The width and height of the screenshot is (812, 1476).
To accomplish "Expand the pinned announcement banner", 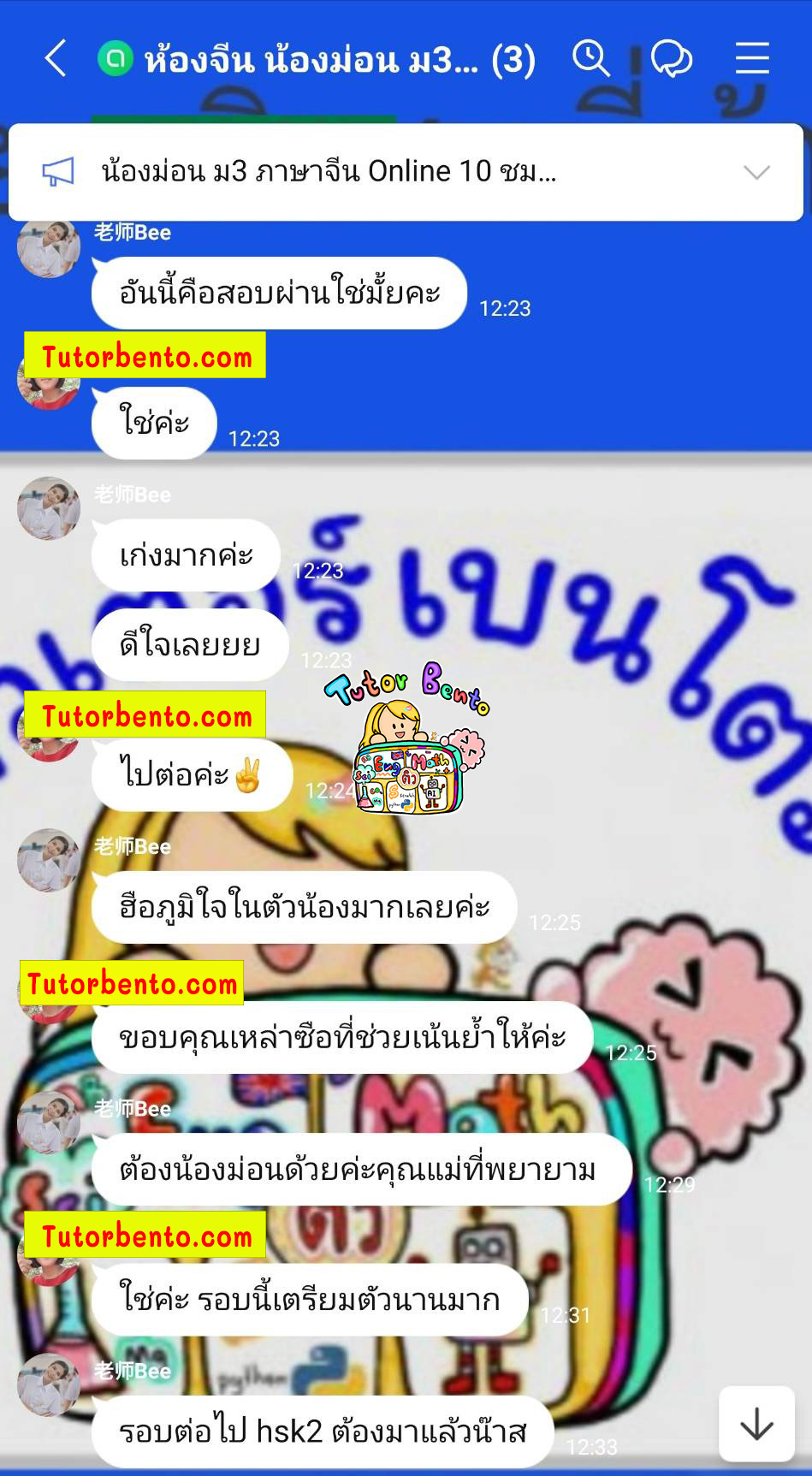I will (x=756, y=172).
